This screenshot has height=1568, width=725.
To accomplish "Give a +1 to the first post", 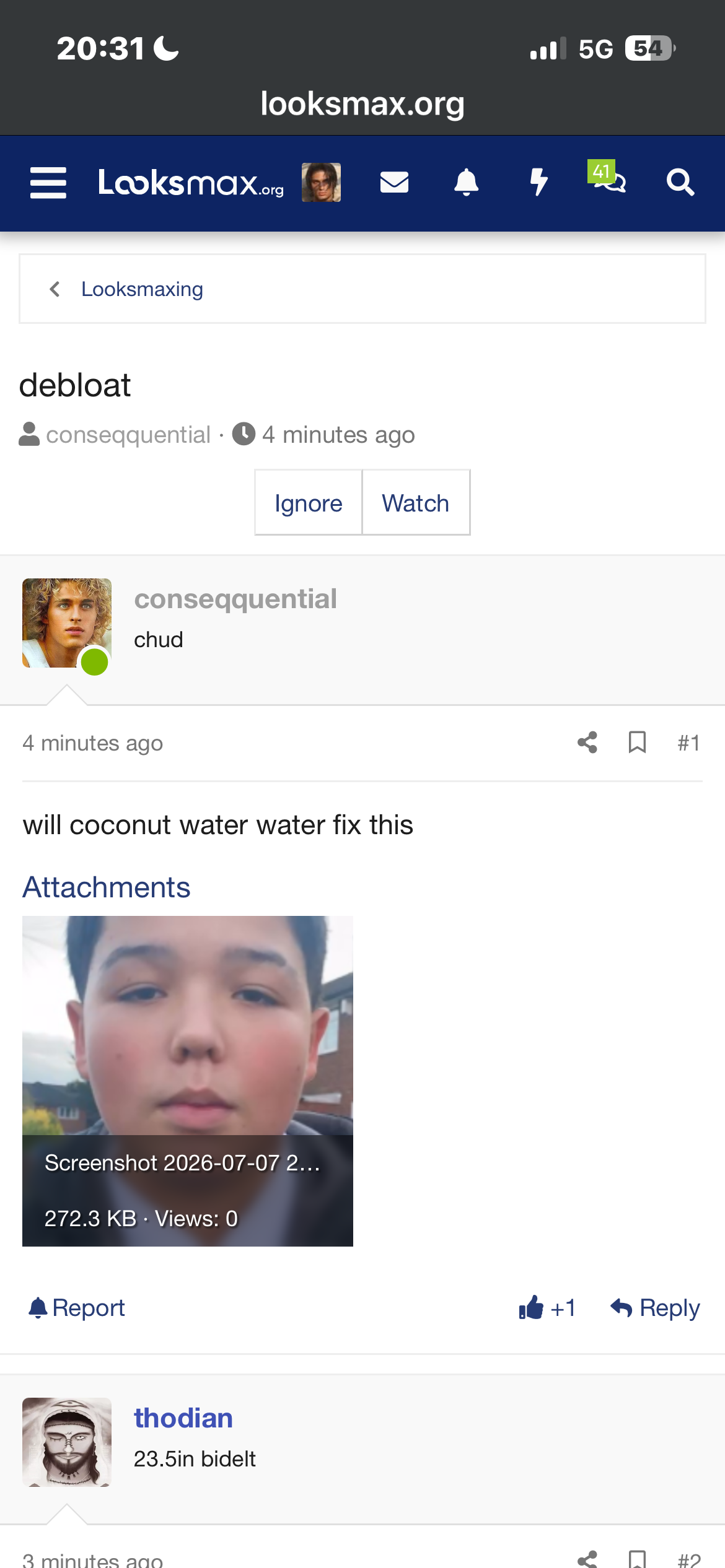I will [548, 1308].
